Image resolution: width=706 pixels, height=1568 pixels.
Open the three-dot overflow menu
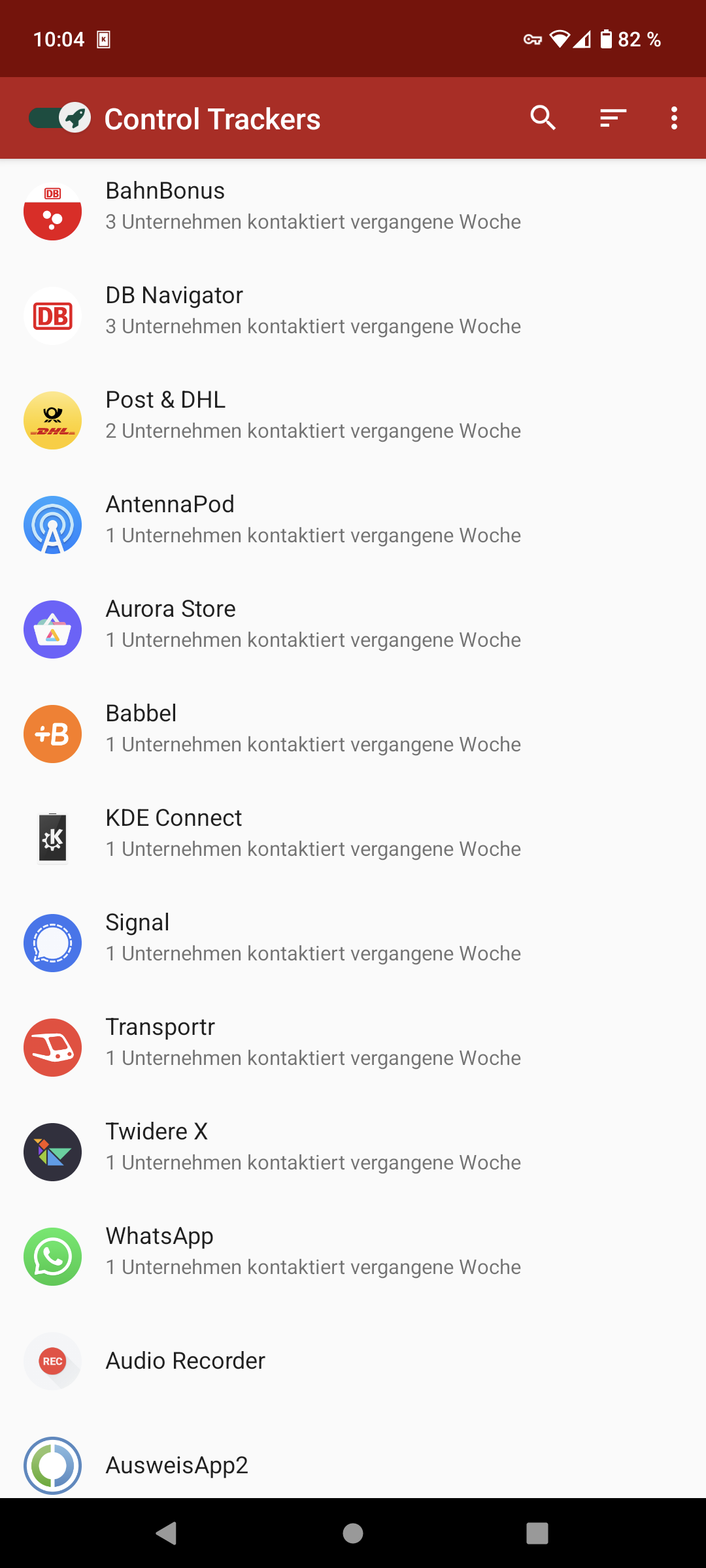(x=674, y=118)
